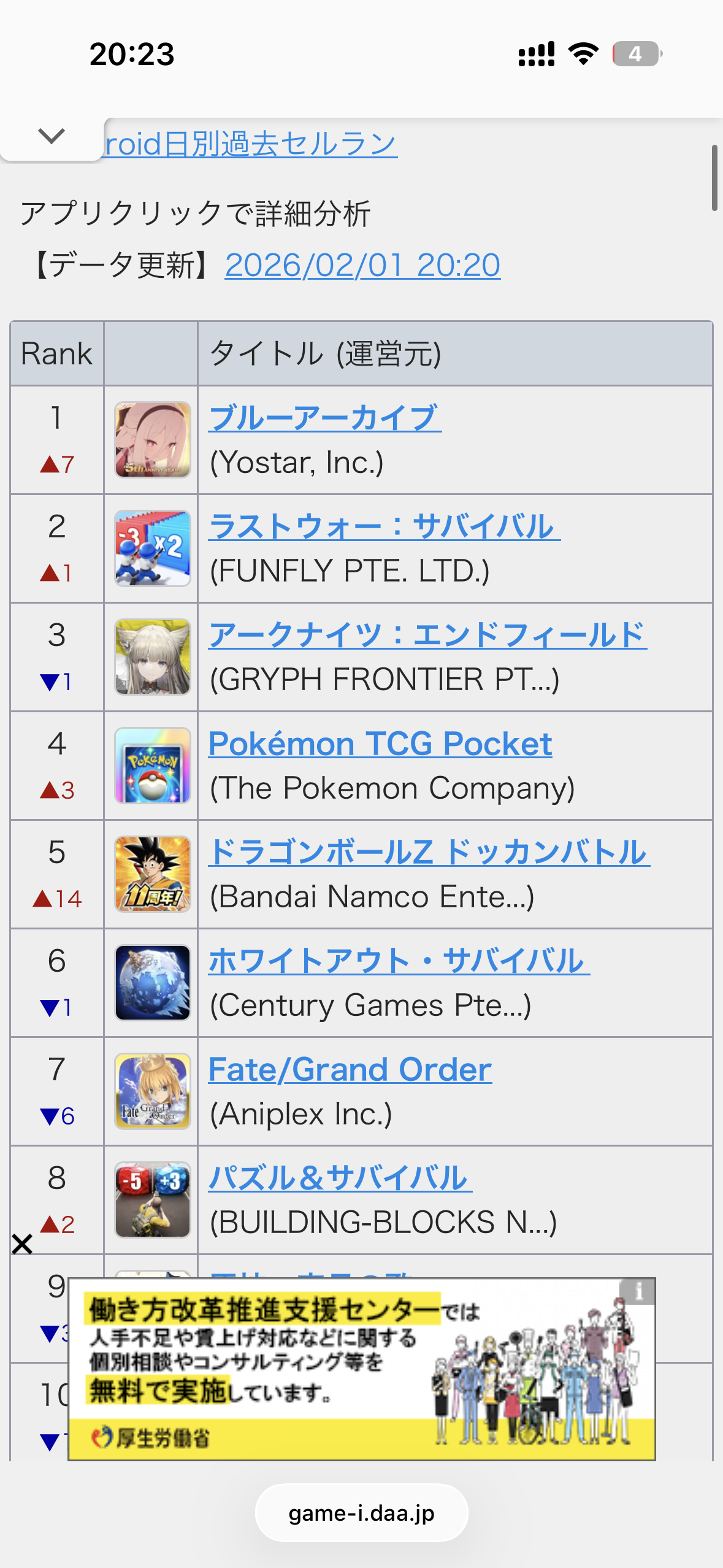
Task: Open ラストウォー:サバイバル analysis
Action: point(384,526)
